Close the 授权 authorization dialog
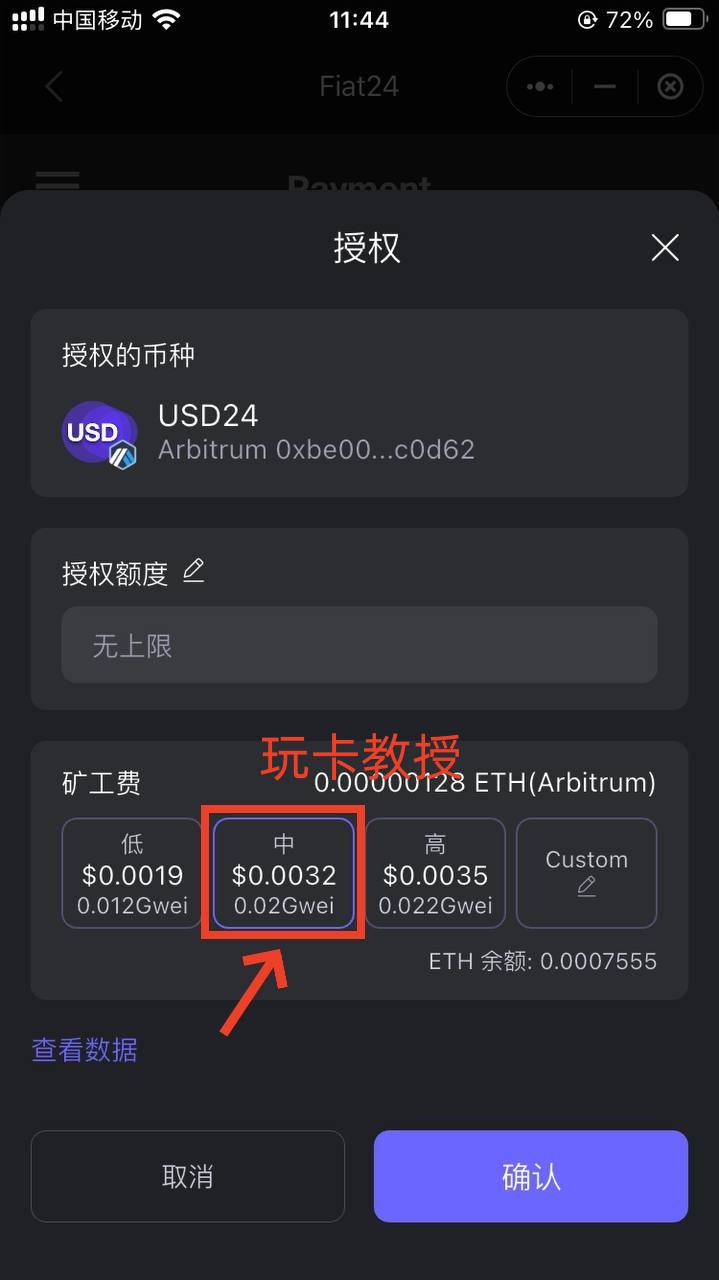This screenshot has width=719, height=1280. (x=665, y=248)
